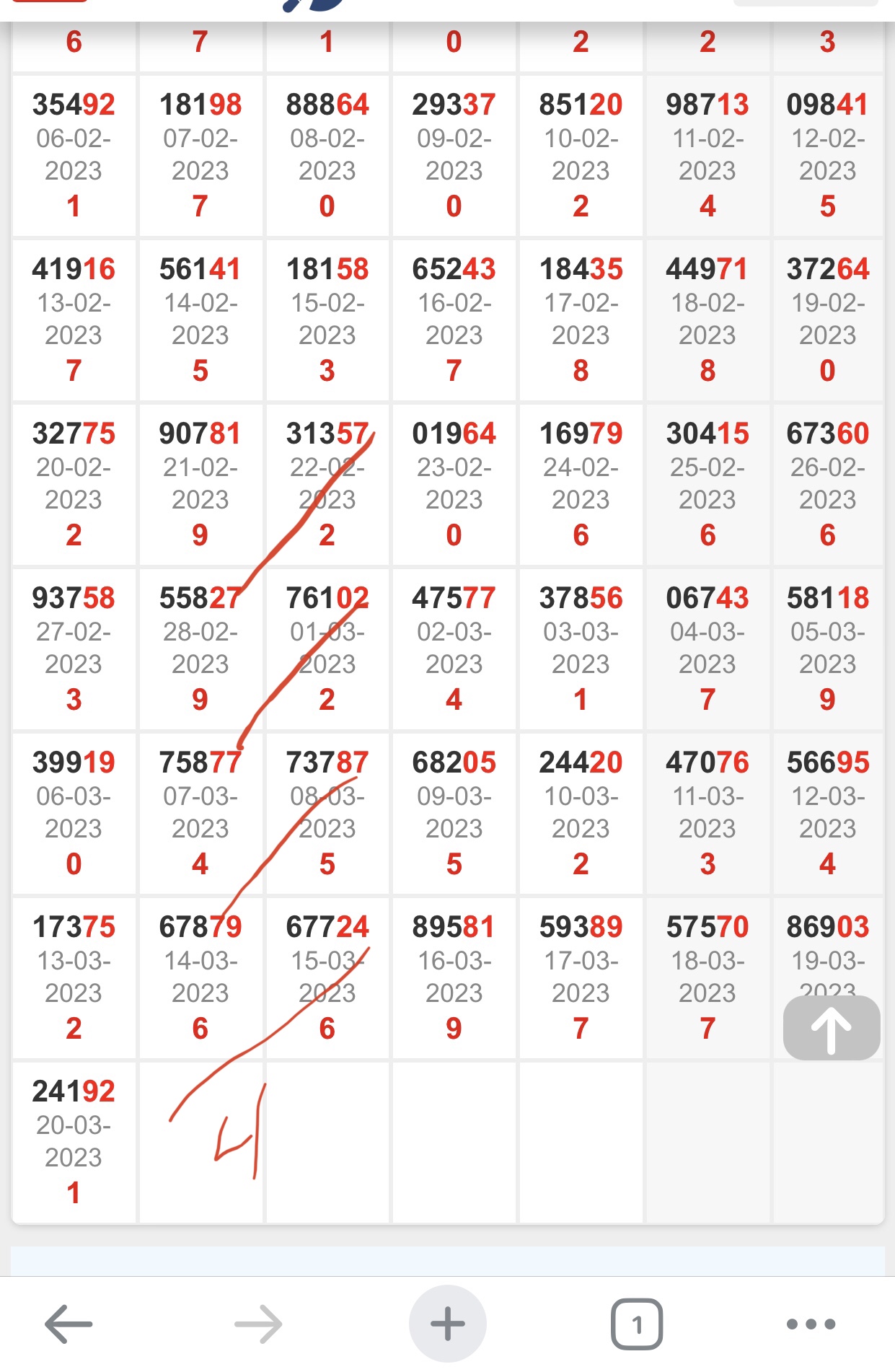Go back to the previous page
The width and height of the screenshot is (895, 1372).
pyautogui.click(x=69, y=1324)
